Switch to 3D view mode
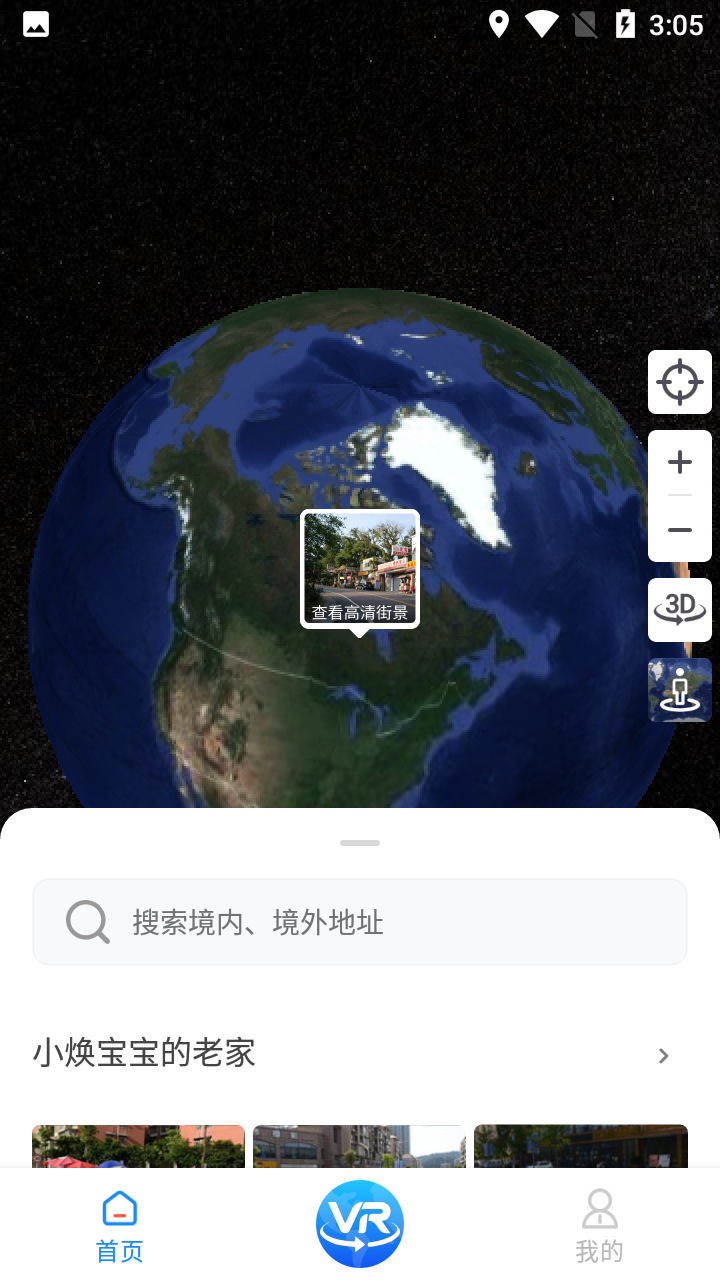720x1280 pixels. (x=680, y=610)
